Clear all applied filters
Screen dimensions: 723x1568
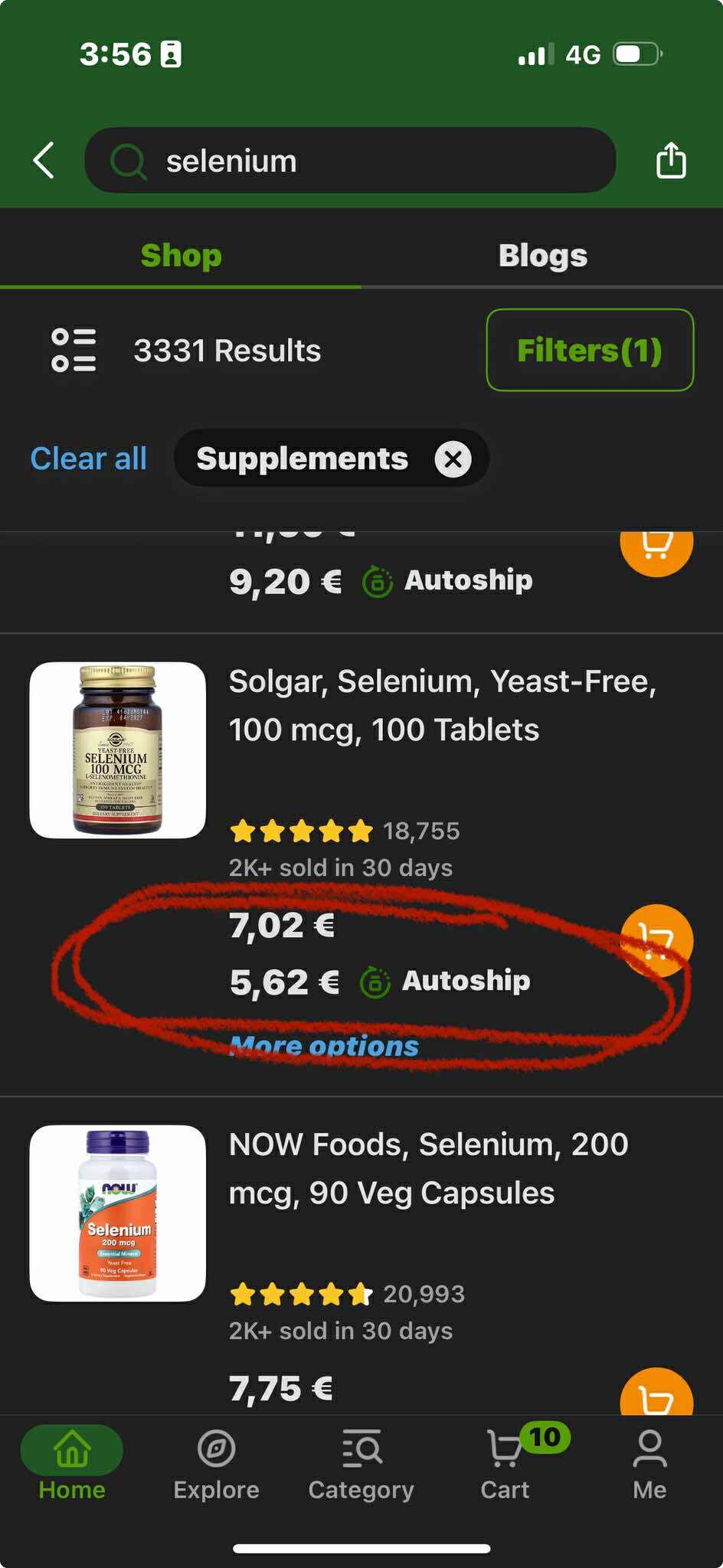[x=89, y=459]
